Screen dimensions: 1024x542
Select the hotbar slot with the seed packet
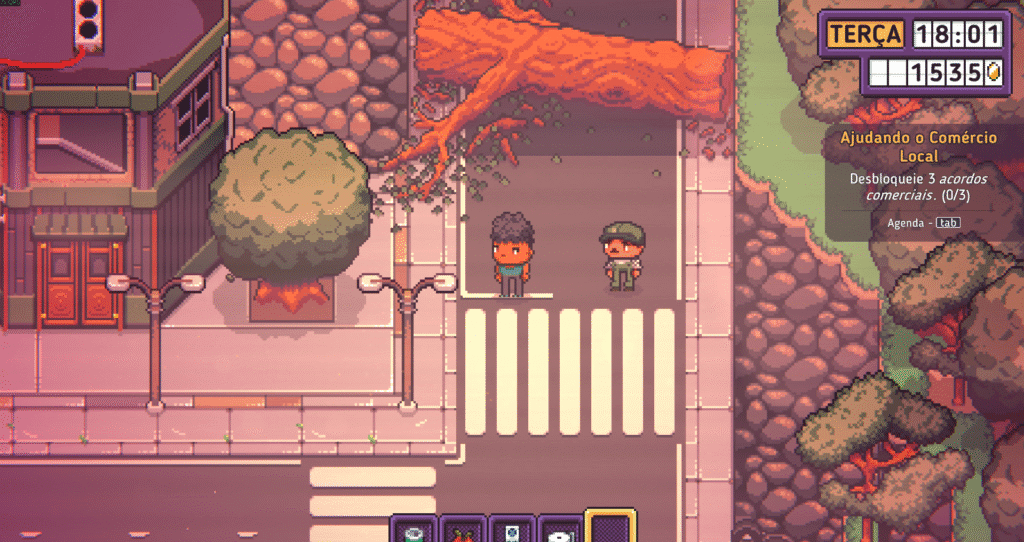511,530
